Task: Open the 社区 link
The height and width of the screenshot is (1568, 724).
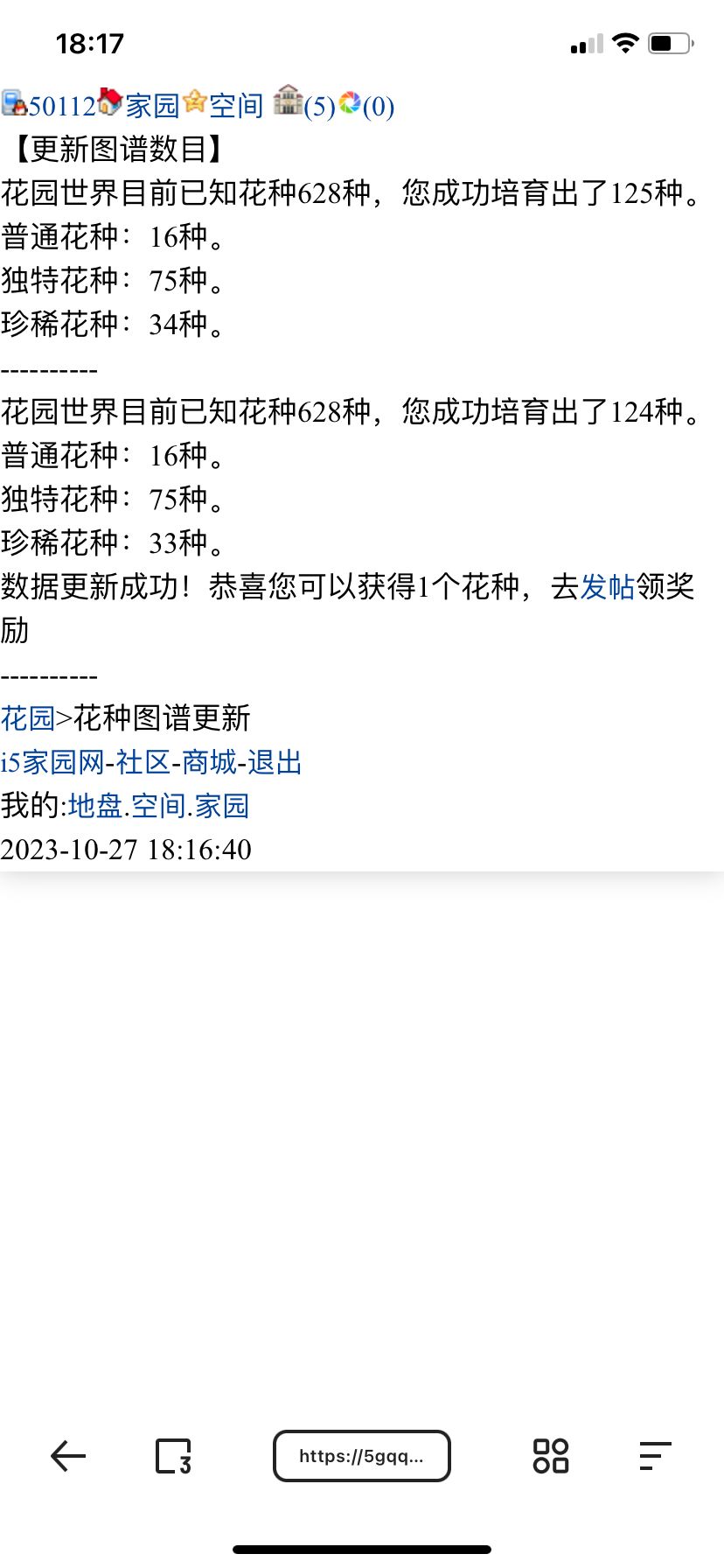Action: coord(143,762)
